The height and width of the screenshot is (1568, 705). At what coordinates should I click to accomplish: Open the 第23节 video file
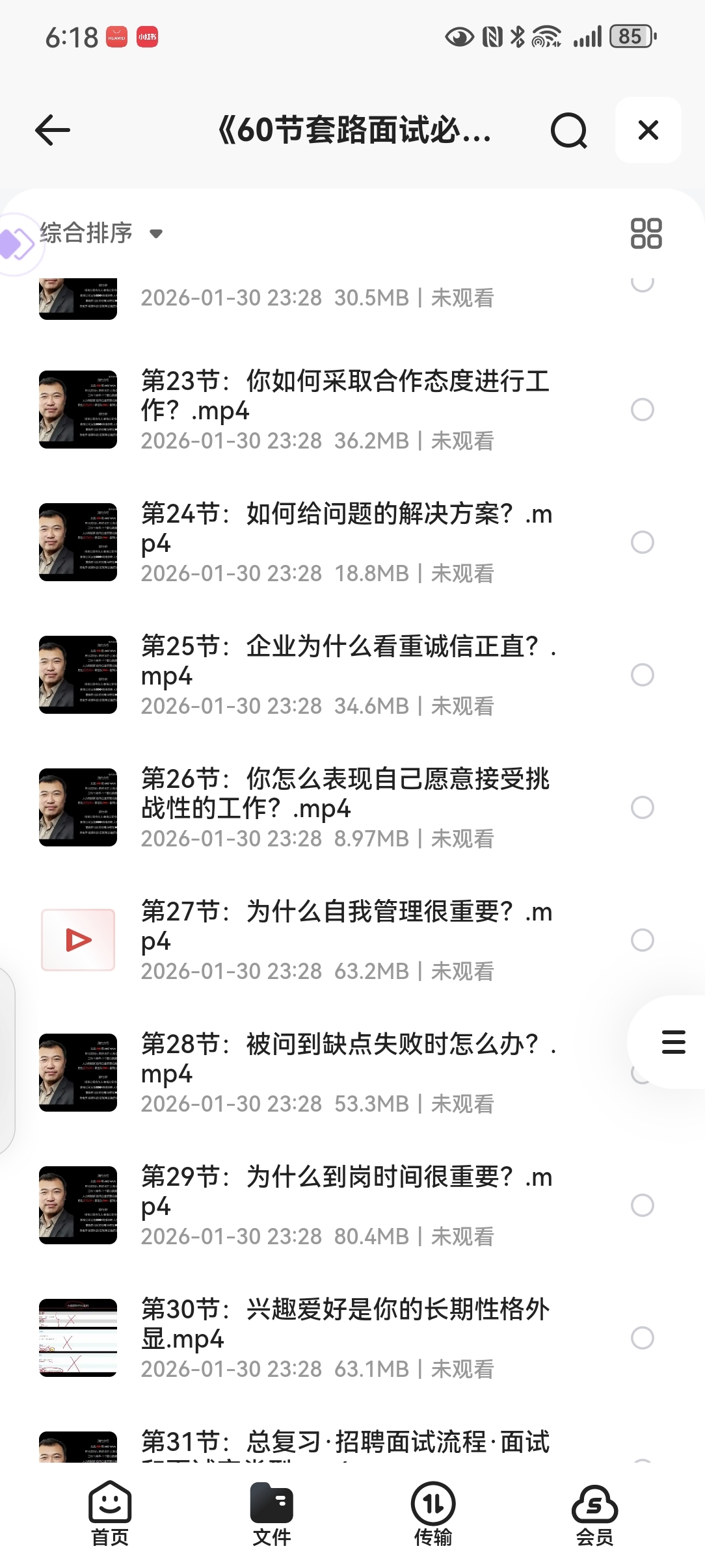coord(345,397)
